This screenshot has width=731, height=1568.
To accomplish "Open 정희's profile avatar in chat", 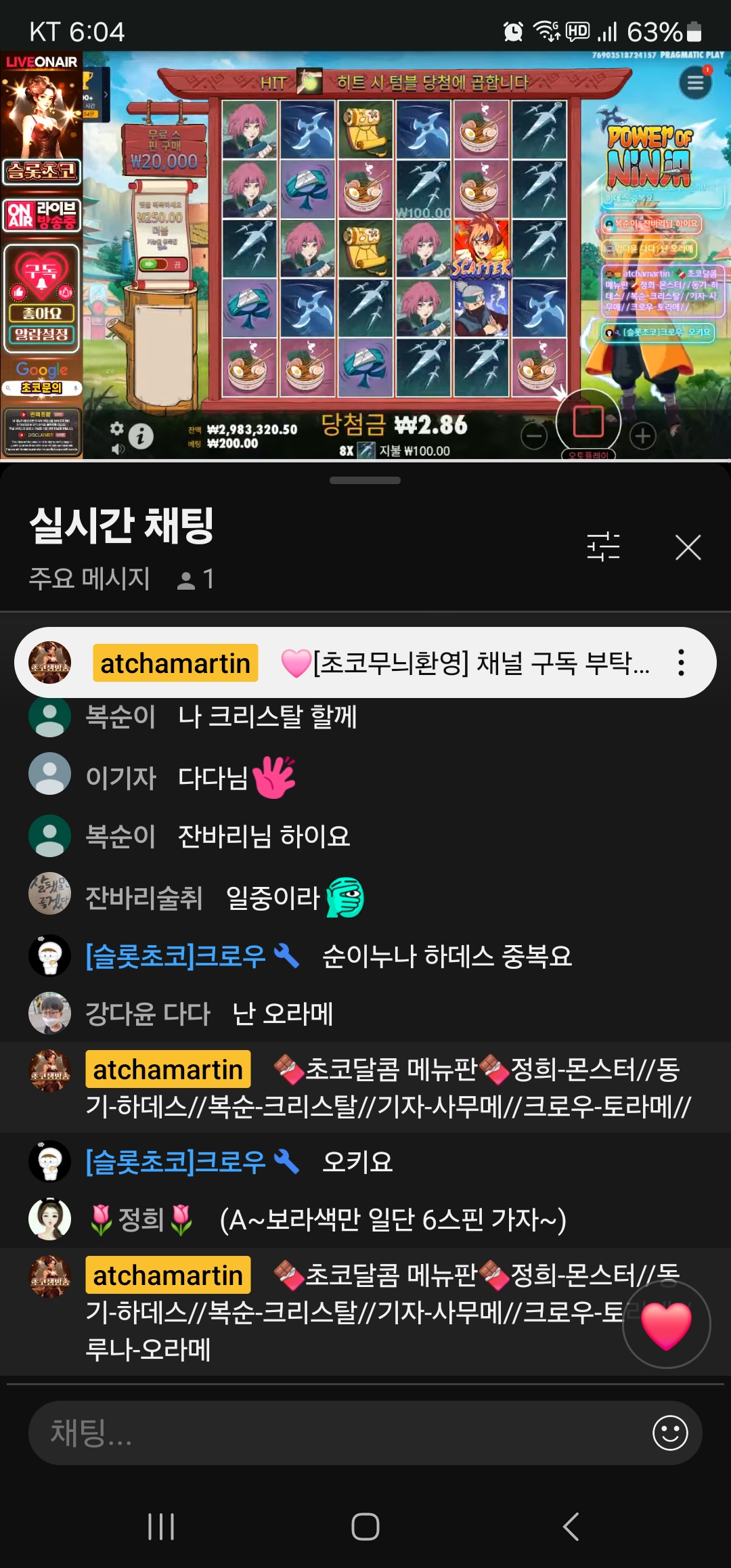I will [x=50, y=1219].
